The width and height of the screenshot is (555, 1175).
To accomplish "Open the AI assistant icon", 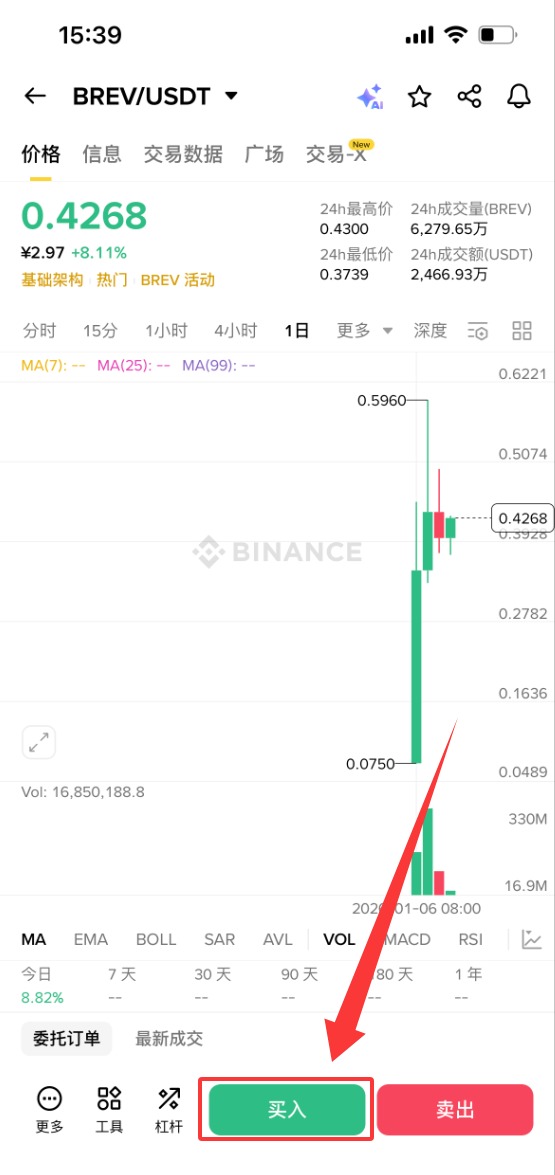I will point(370,97).
